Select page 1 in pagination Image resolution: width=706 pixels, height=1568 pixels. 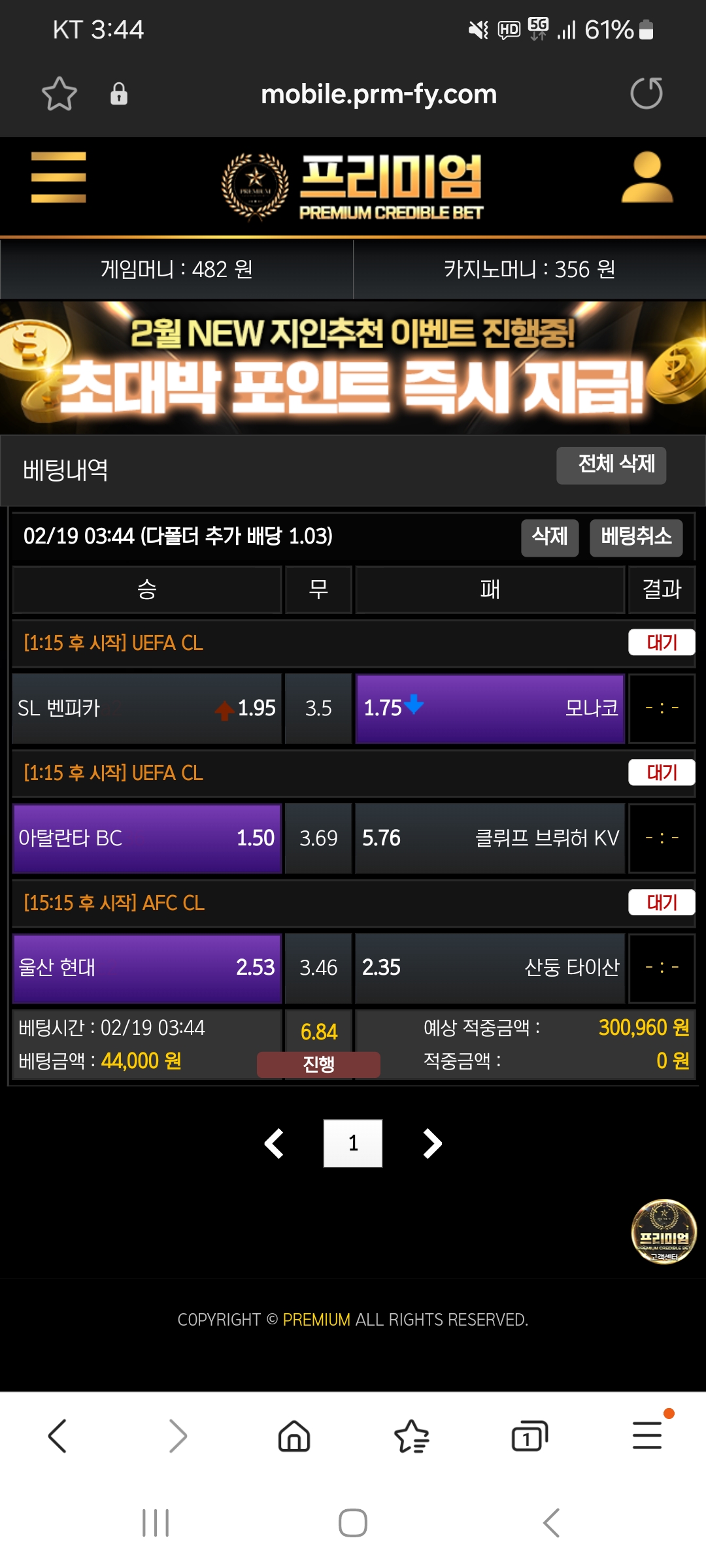[353, 1143]
